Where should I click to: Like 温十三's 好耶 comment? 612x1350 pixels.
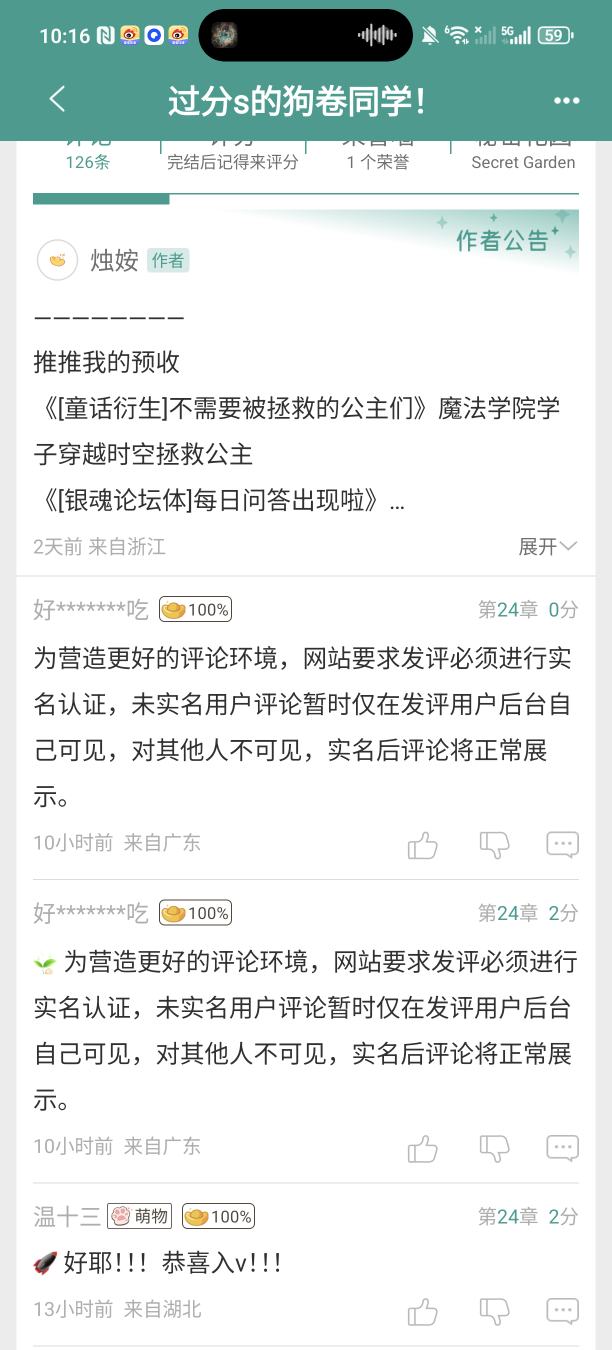coord(423,1311)
